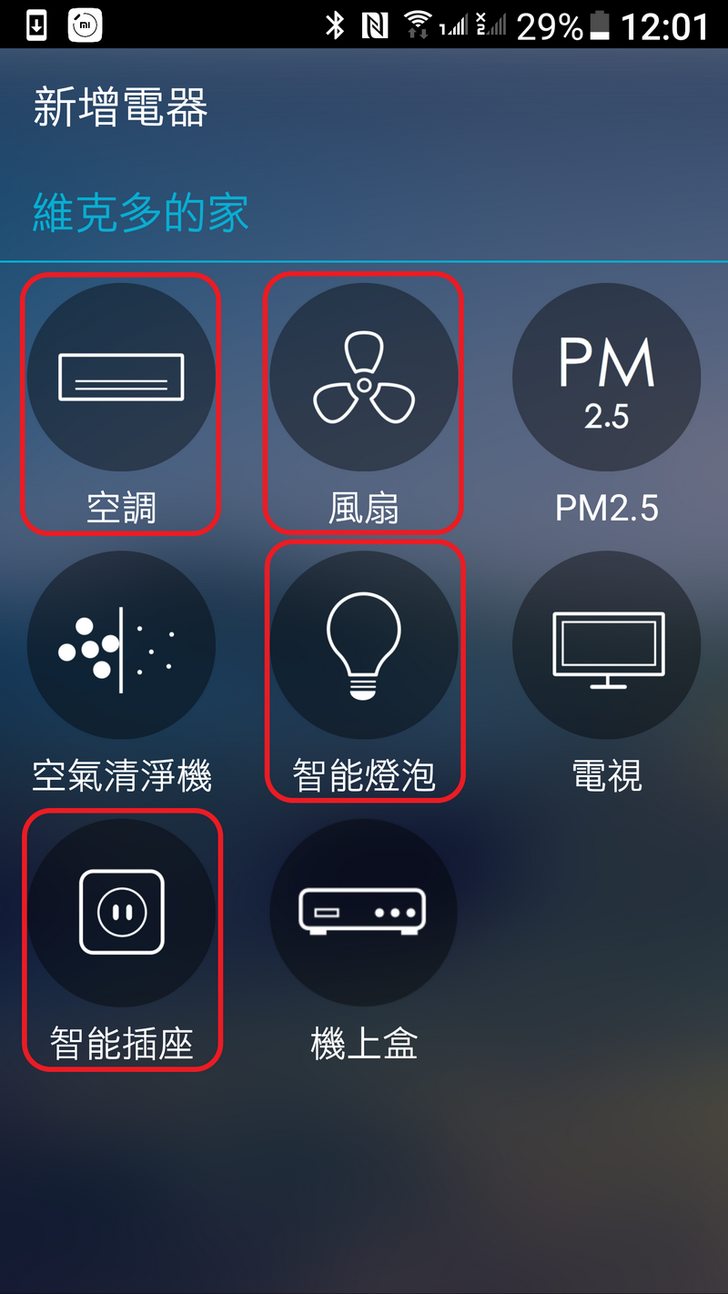728x1294 pixels.
Task: Tap the 智能燈泡 smart bulb tile
Action: click(364, 646)
